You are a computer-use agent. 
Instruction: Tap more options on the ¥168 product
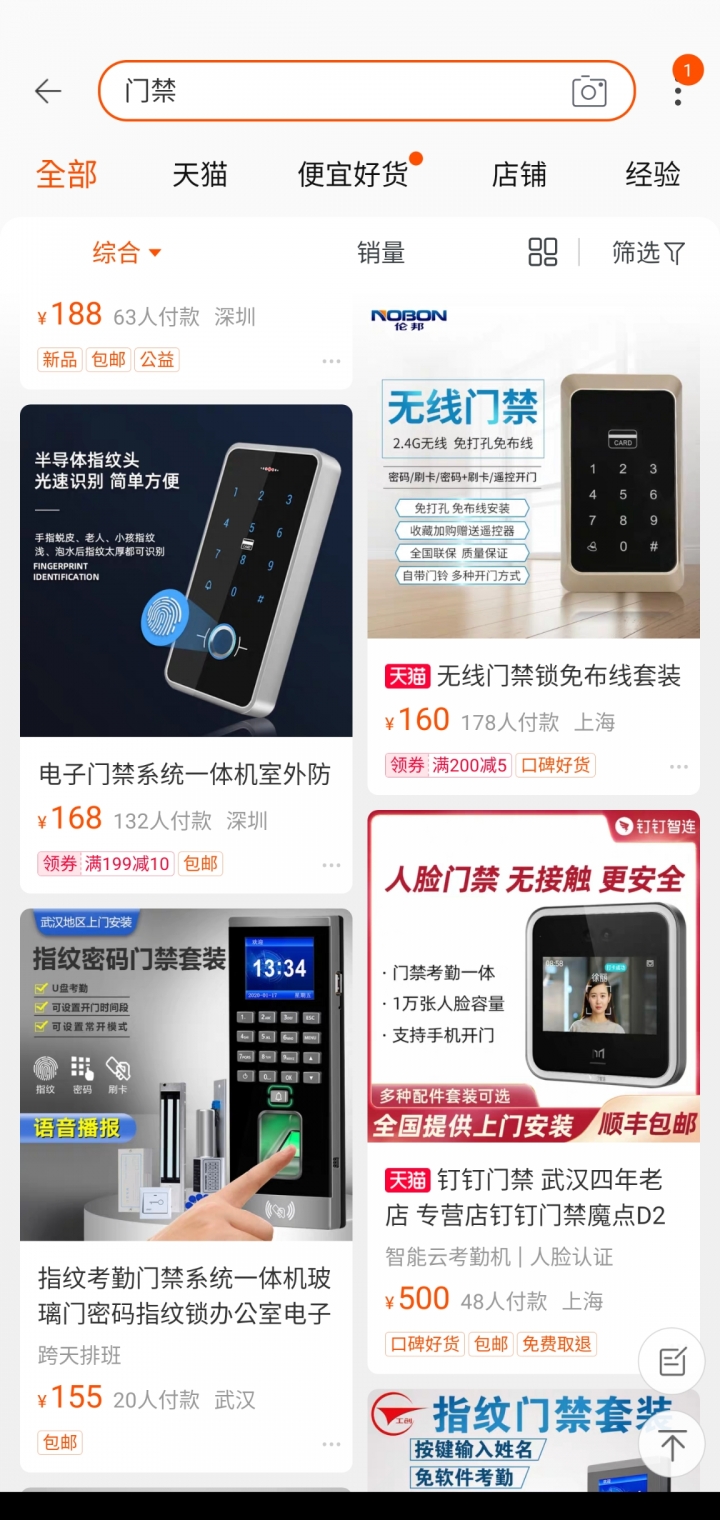(x=332, y=865)
